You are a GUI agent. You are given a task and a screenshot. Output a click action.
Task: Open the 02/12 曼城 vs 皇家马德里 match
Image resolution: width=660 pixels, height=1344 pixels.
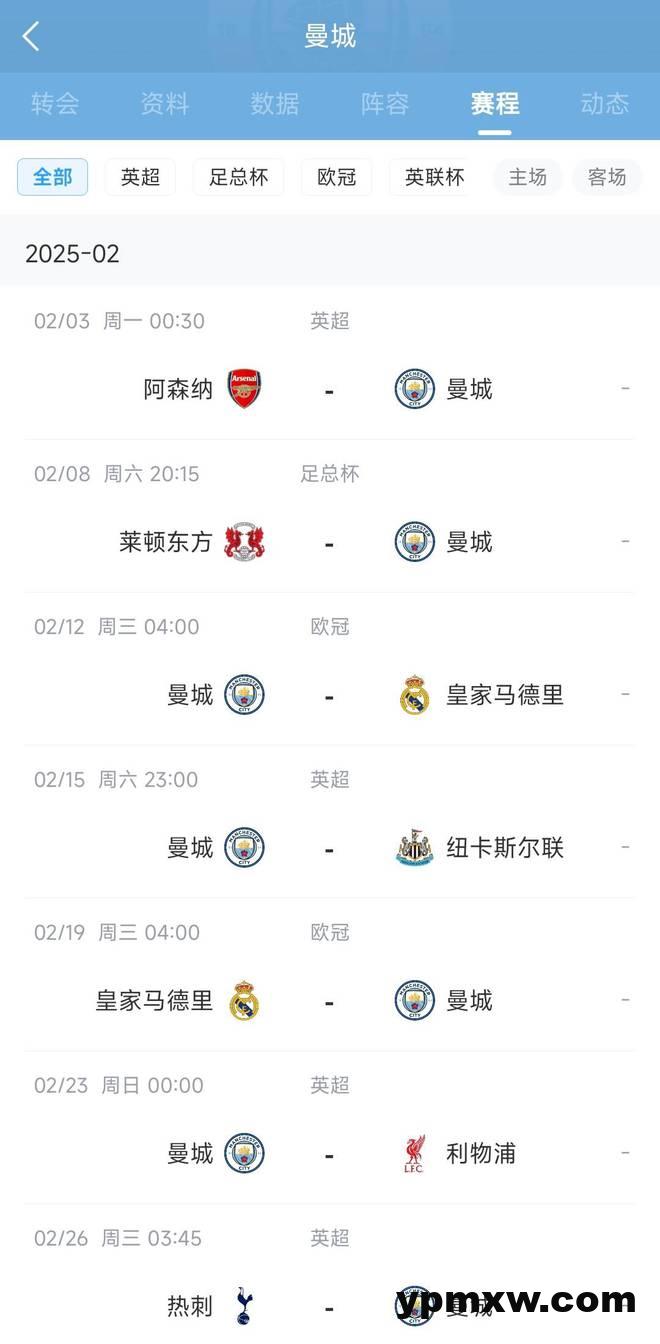[330, 669]
